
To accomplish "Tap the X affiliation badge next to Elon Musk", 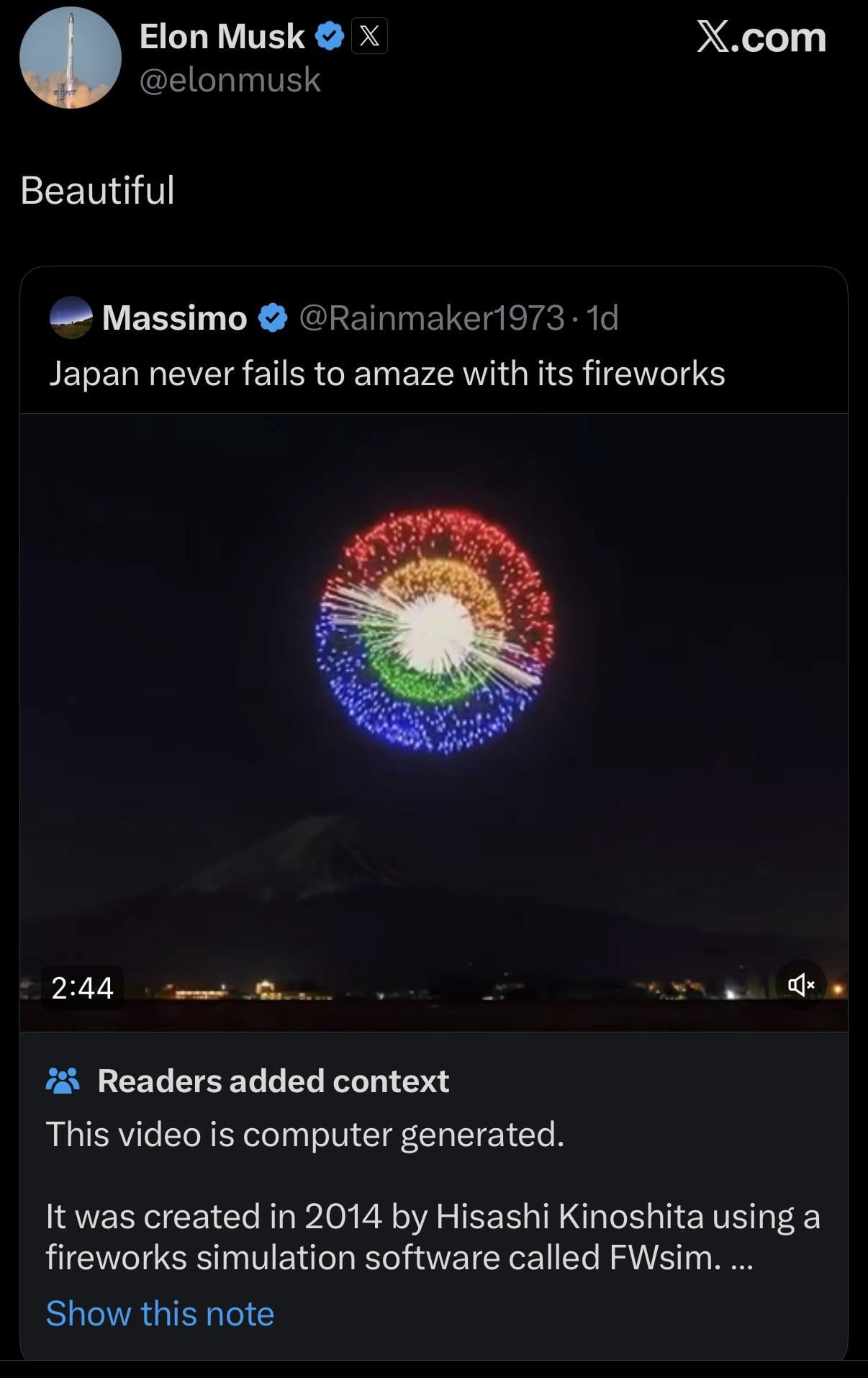I will click(x=369, y=36).
